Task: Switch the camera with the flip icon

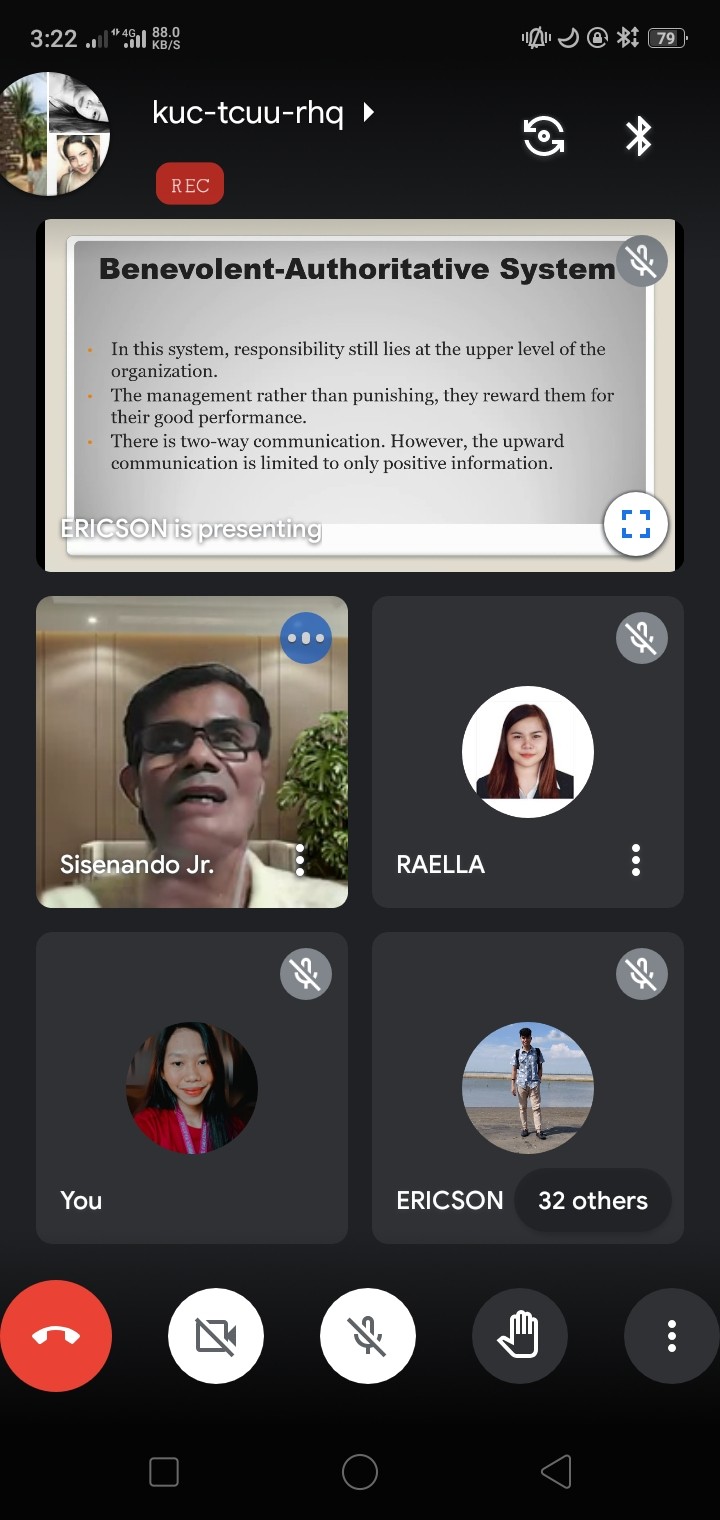Action: pyautogui.click(x=544, y=136)
